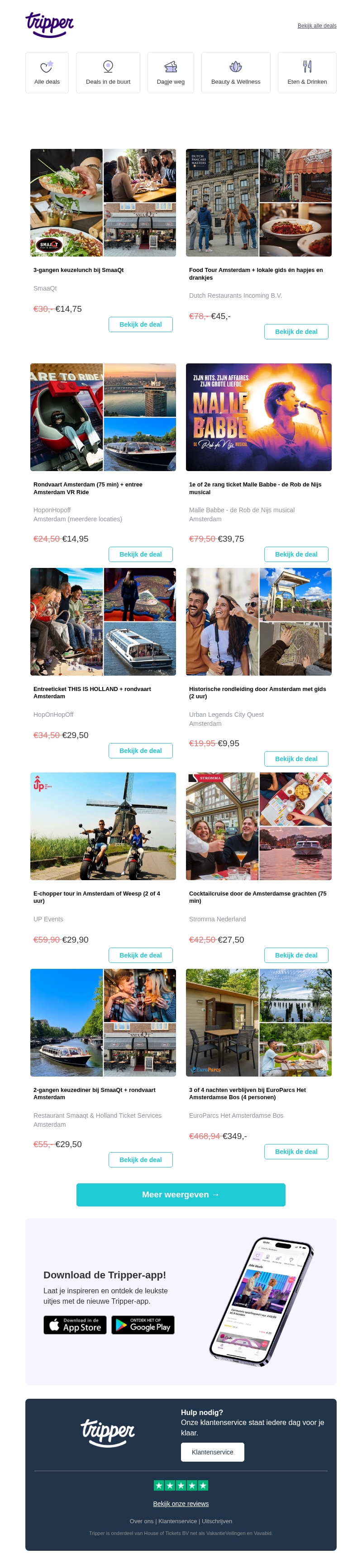
Task: Browse the Beauty & Wellness category
Action: coord(235,72)
